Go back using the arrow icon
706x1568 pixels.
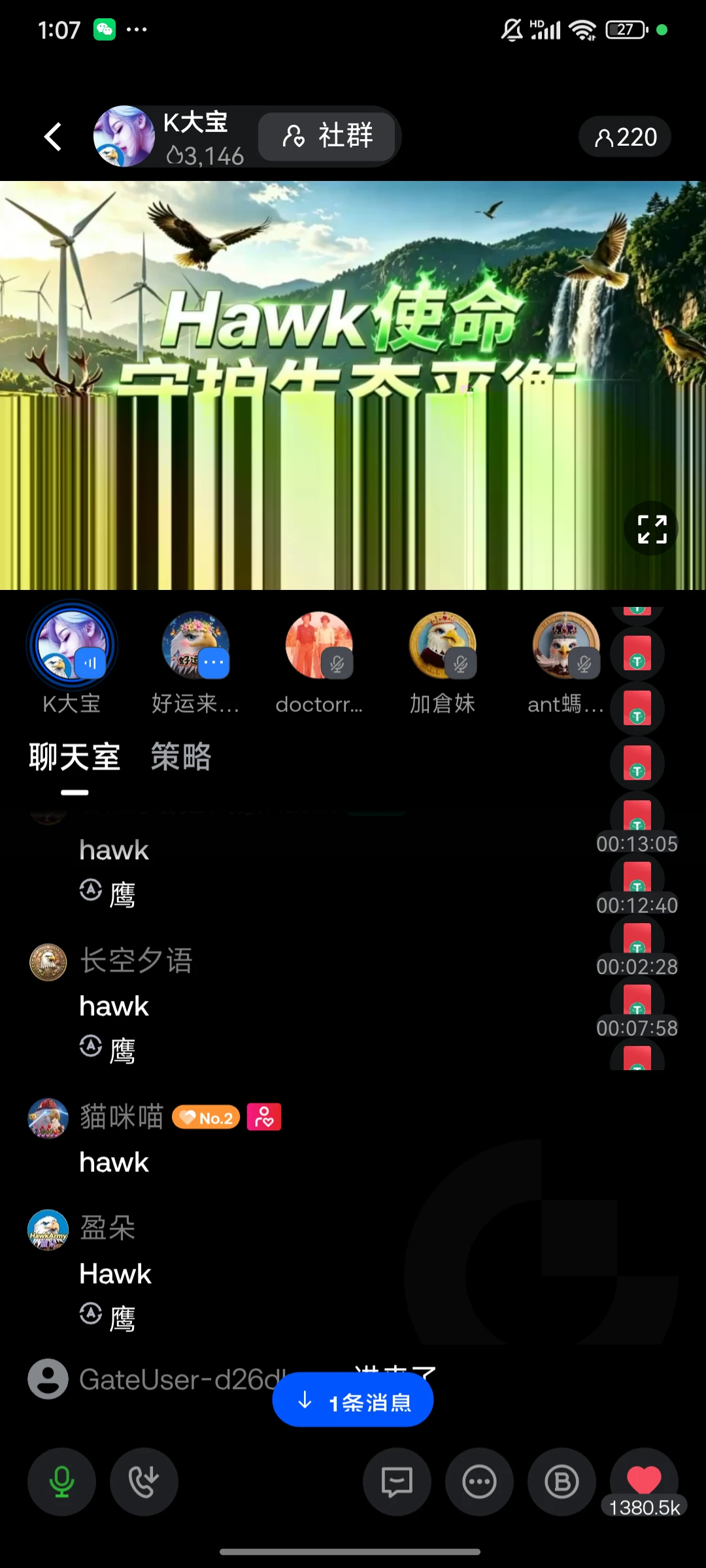pos(53,137)
